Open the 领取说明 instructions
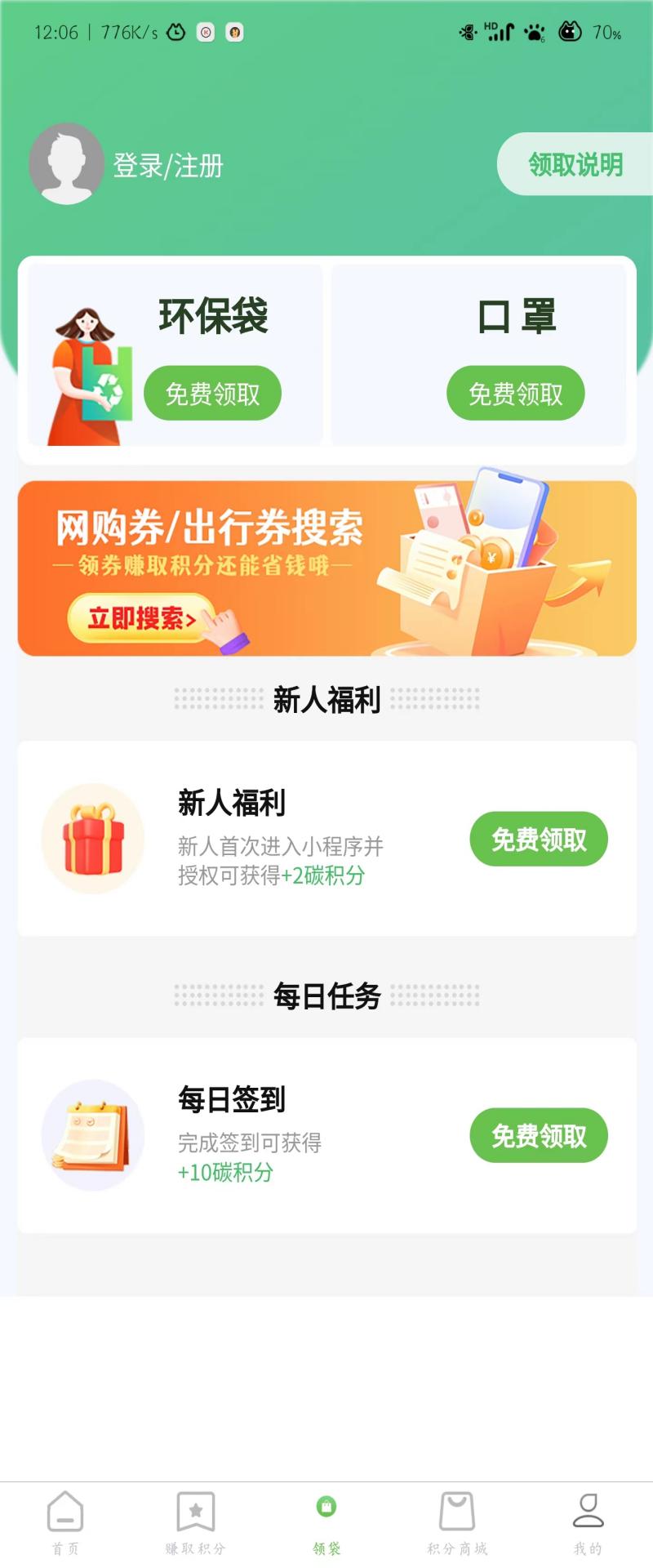 coord(575,164)
